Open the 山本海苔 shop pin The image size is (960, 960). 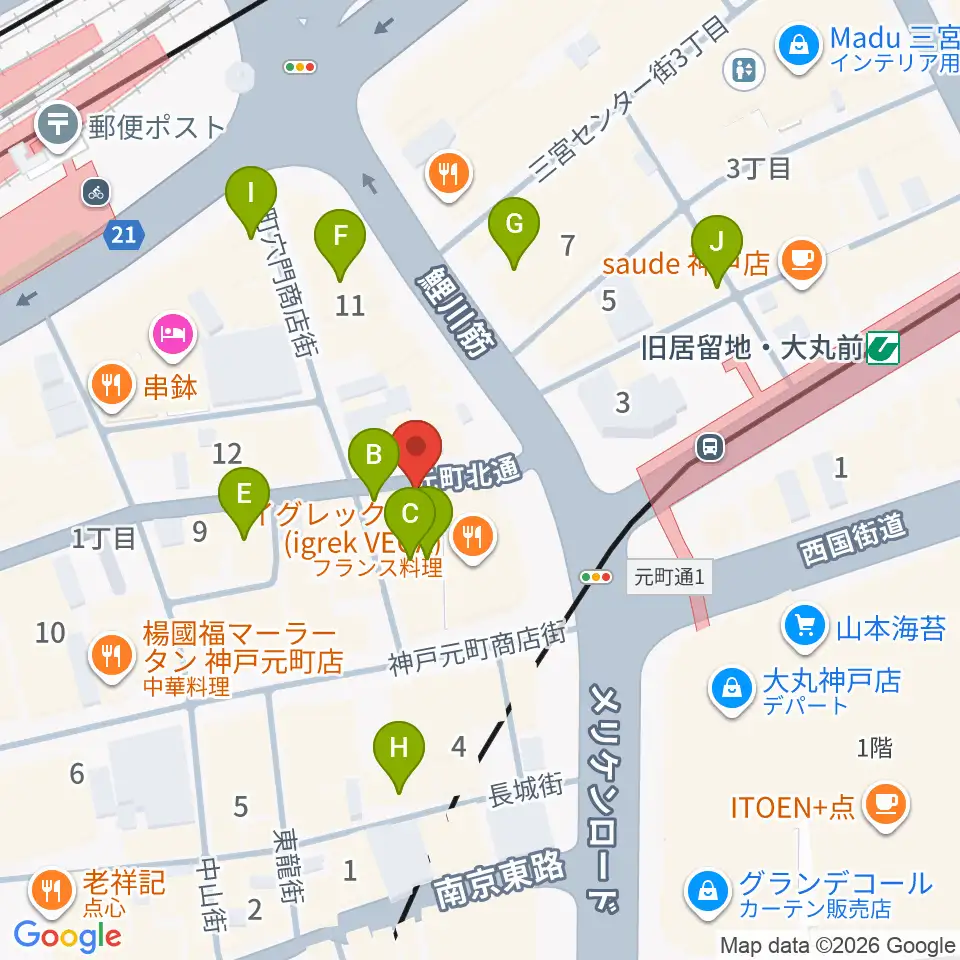804,627
